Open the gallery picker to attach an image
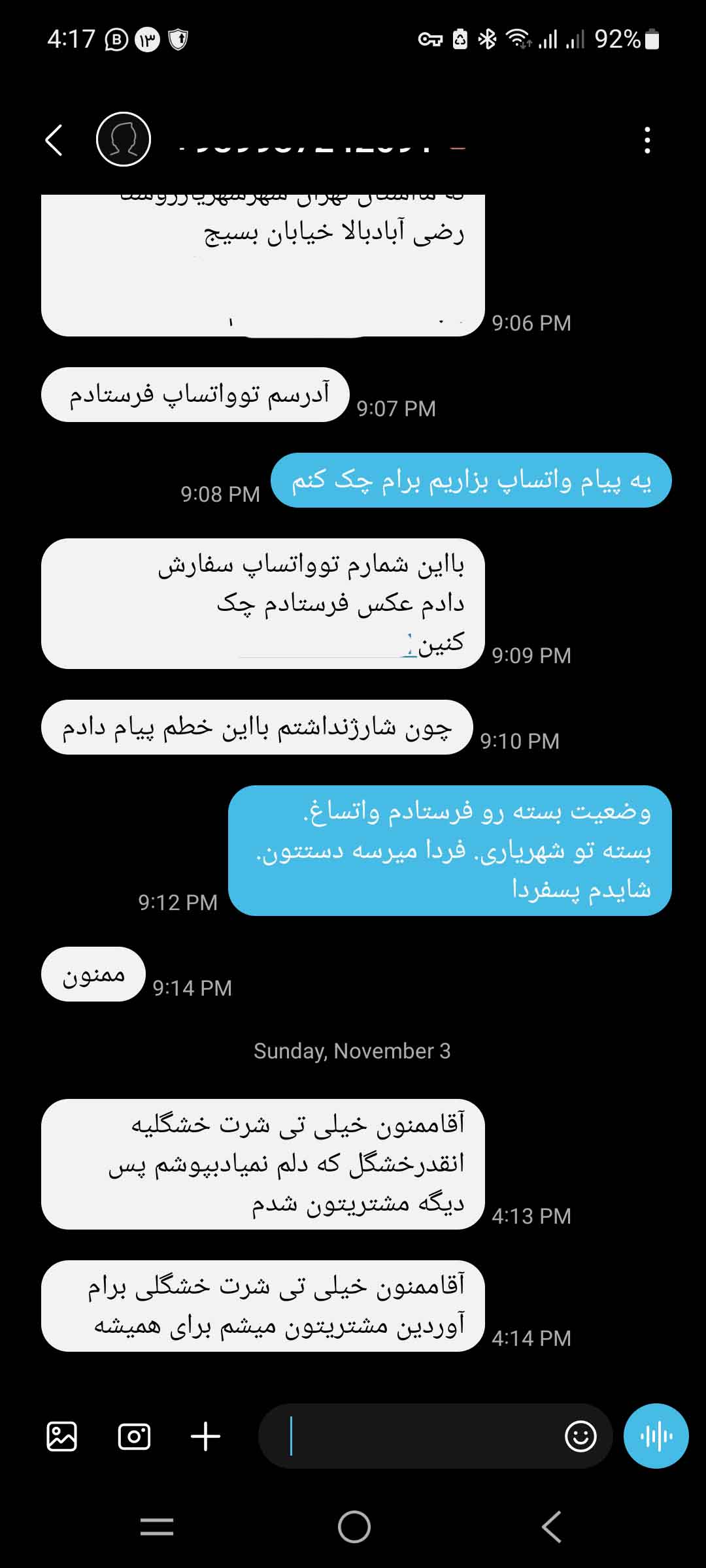 point(62,1437)
